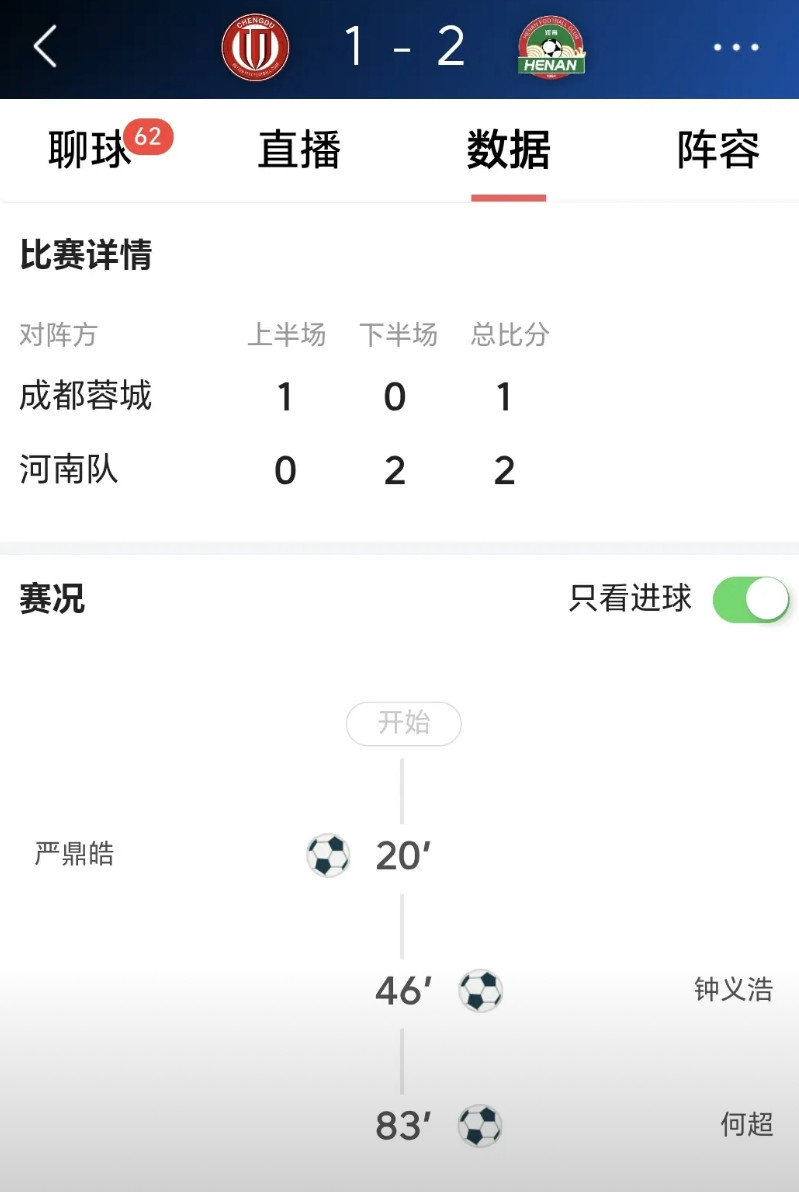Tap the goal timeline line between events
Image resolution: width=799 pixels, height=1192 pixels.
click(x=404, y=925)
